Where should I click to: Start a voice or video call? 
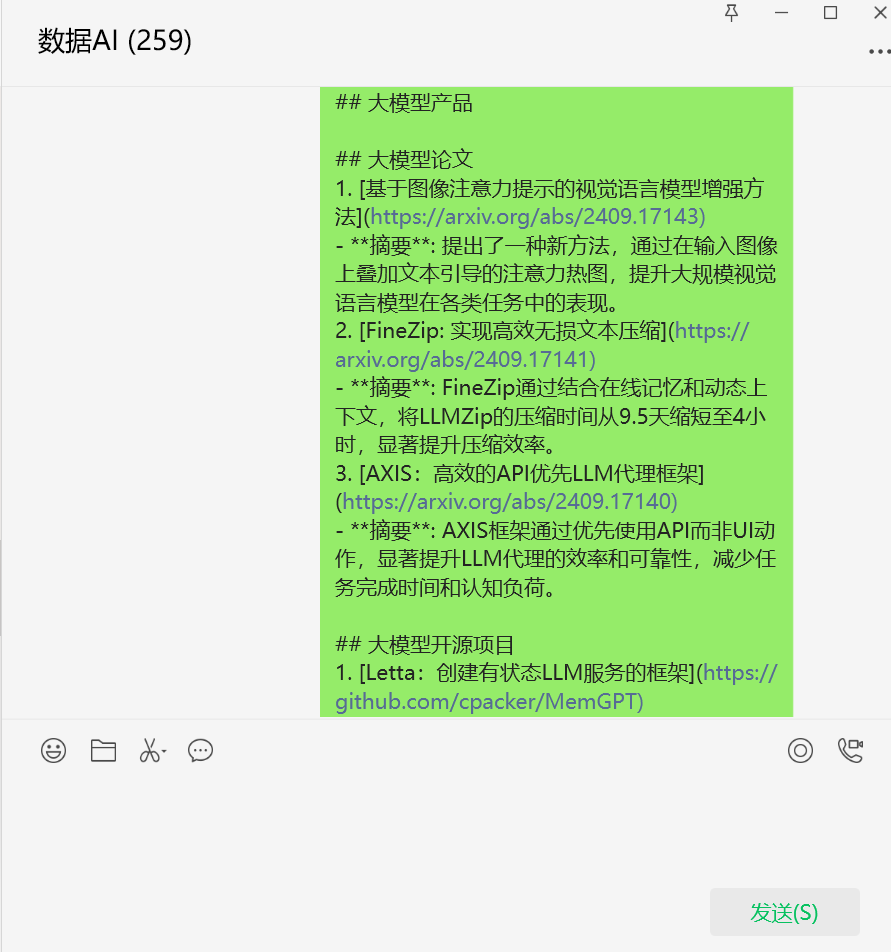click(x=850, y=750)
